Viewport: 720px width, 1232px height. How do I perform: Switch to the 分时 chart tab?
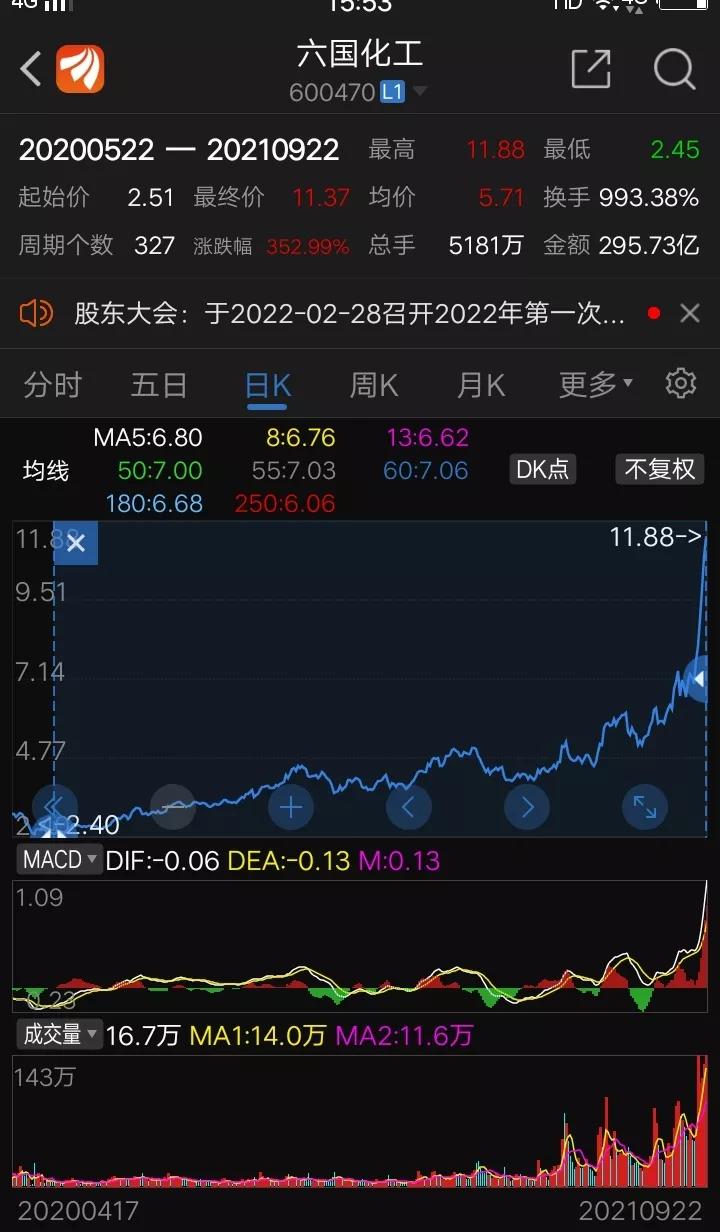click(52, 385)
